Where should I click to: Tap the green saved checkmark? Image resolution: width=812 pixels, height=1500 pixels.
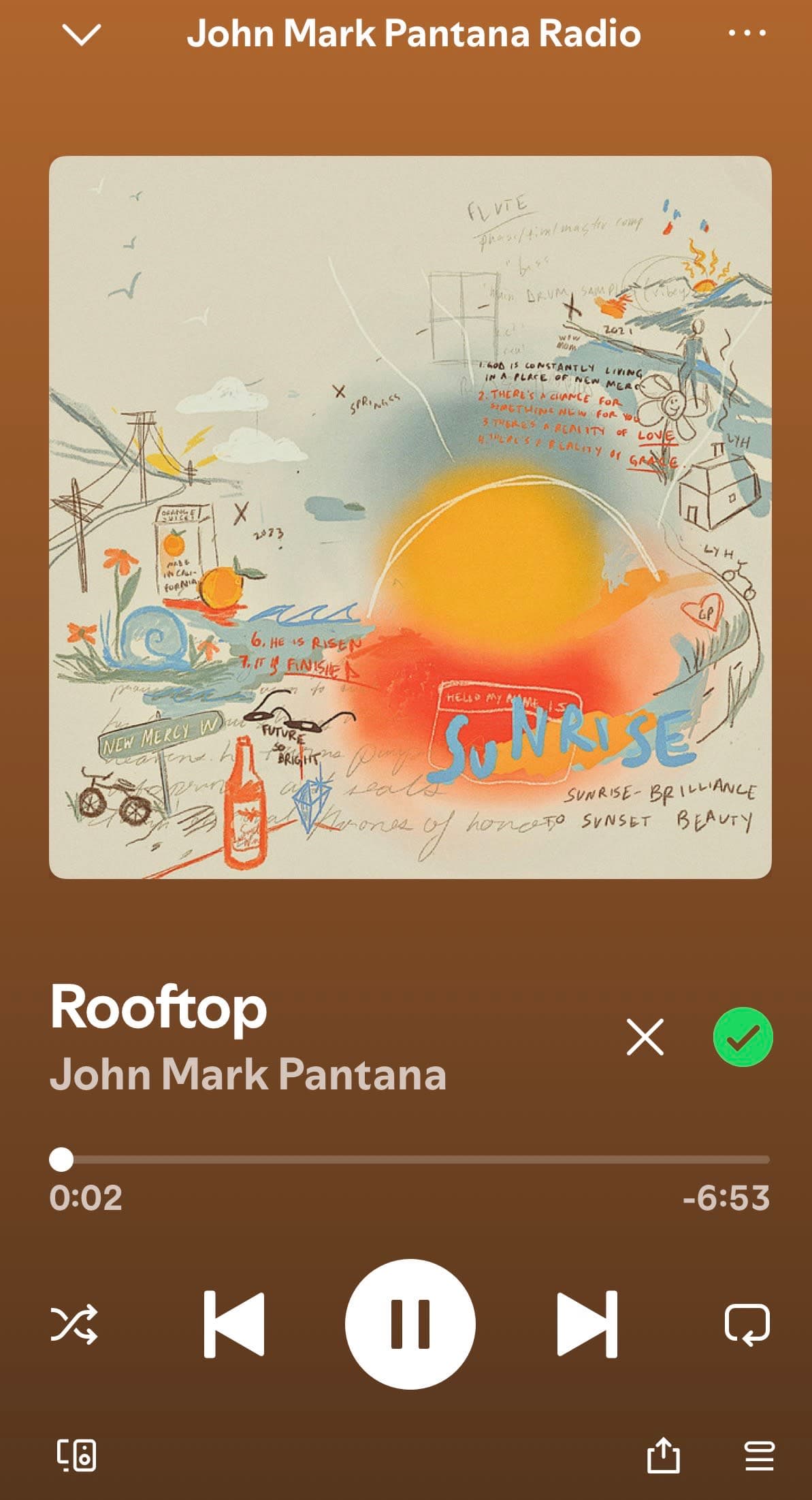click(x=743, y=1037)
